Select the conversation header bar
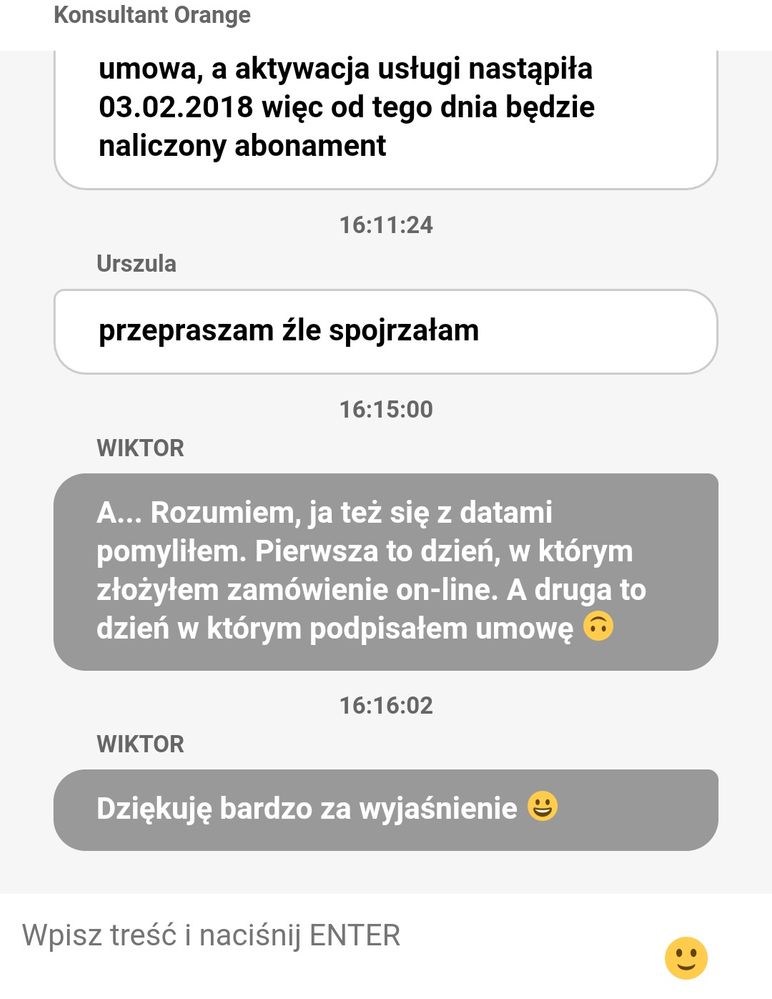The height and width of the screenshot is (999, 772). (x=386, y=15)
